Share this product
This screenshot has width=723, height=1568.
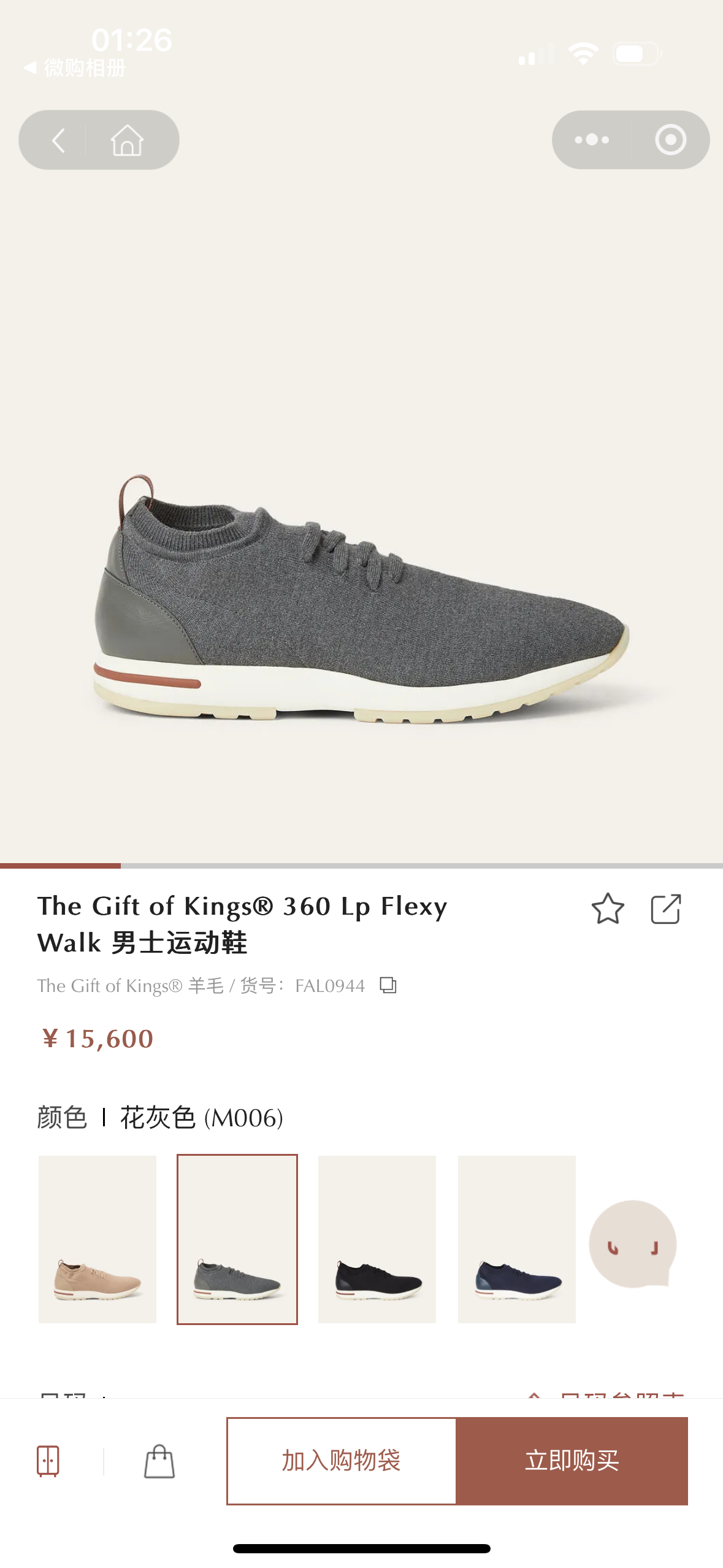coord(666,909)
